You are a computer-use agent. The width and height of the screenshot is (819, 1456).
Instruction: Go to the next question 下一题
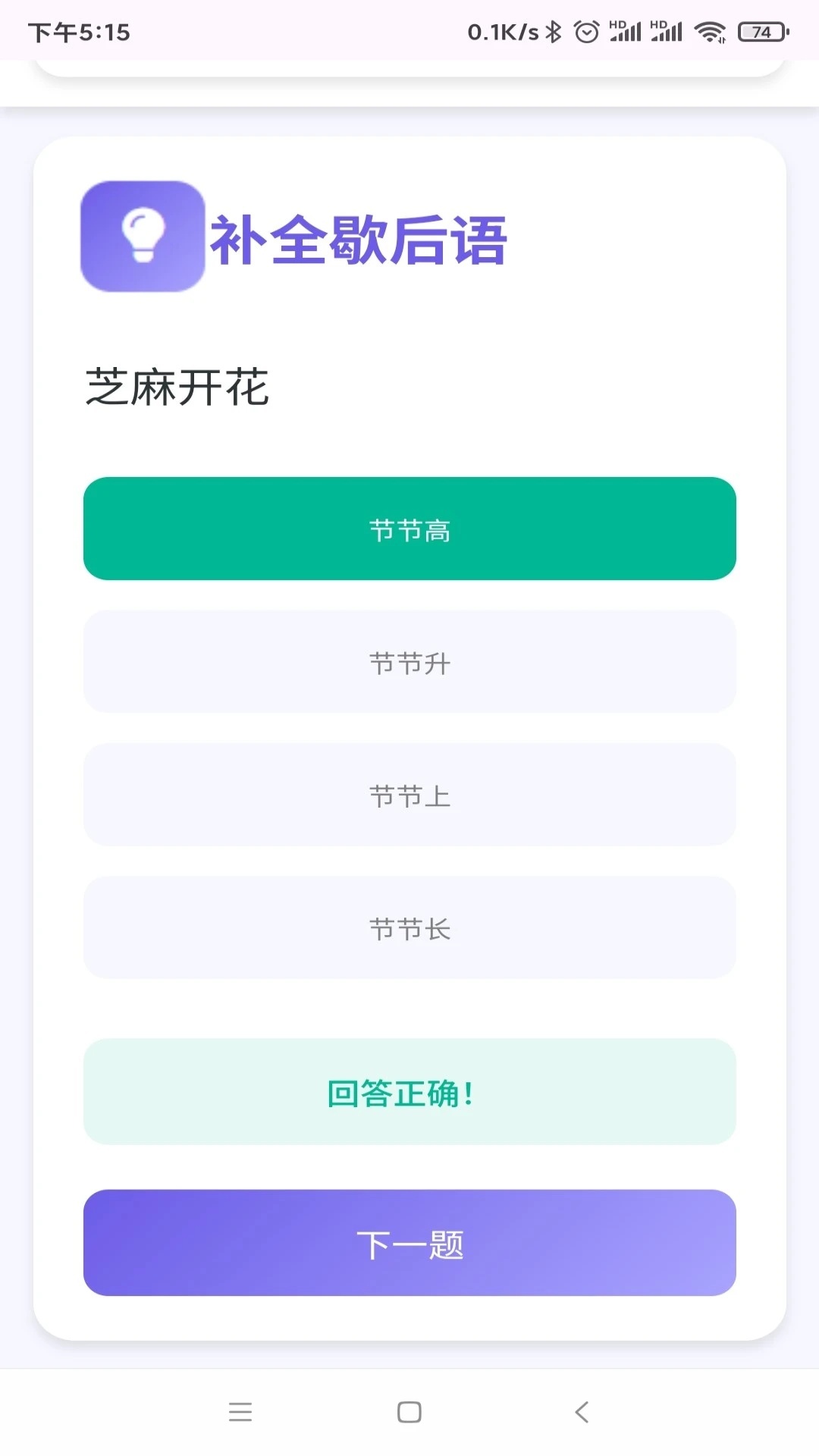pos(409,1242)
